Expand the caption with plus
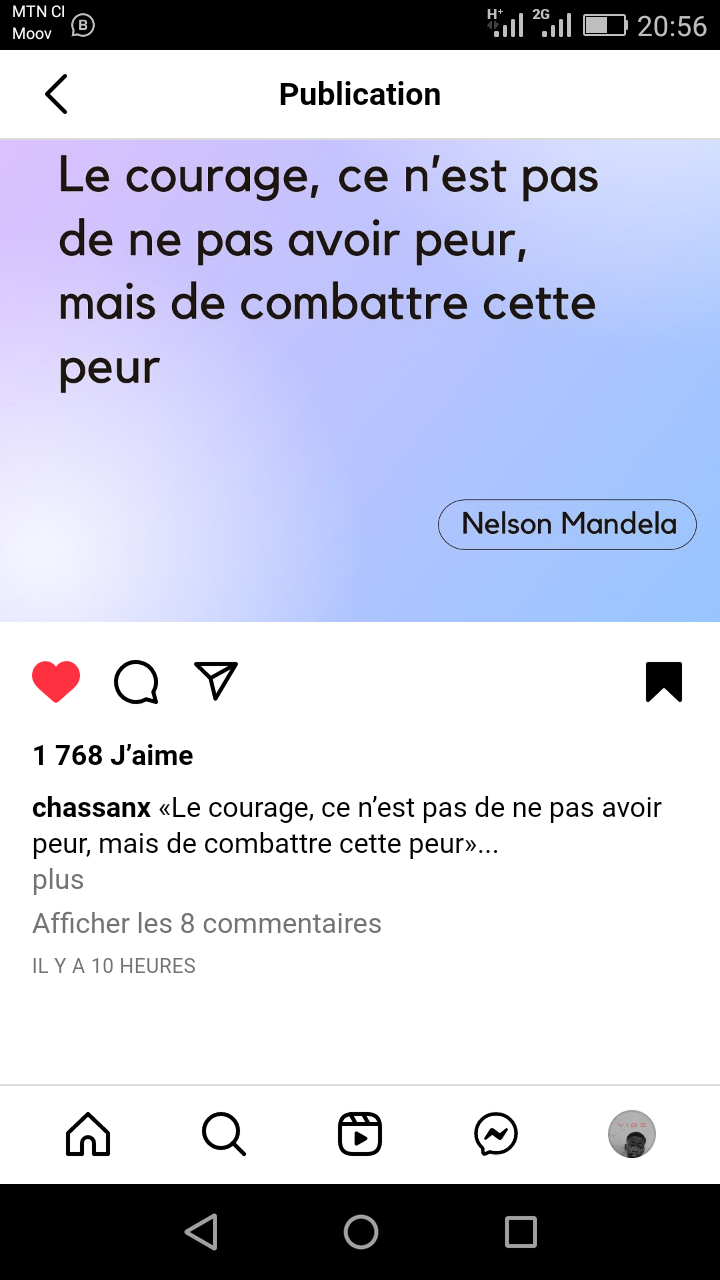This screenshot has height=1280, width=720. coord(58,880)
